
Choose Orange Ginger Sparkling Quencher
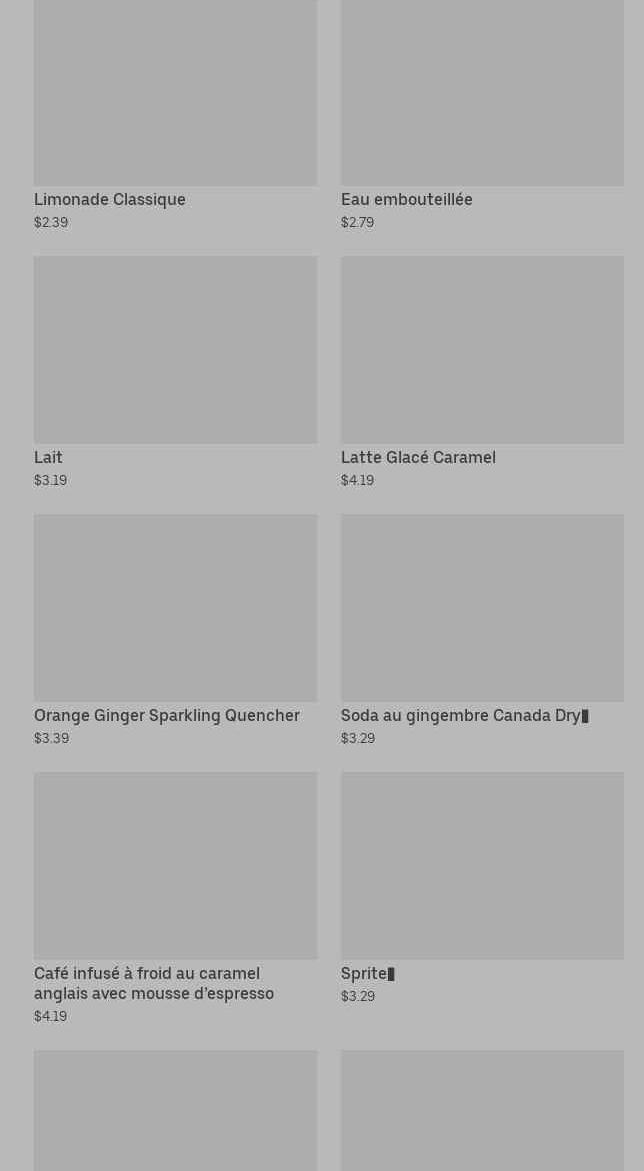tap(176, 630)
